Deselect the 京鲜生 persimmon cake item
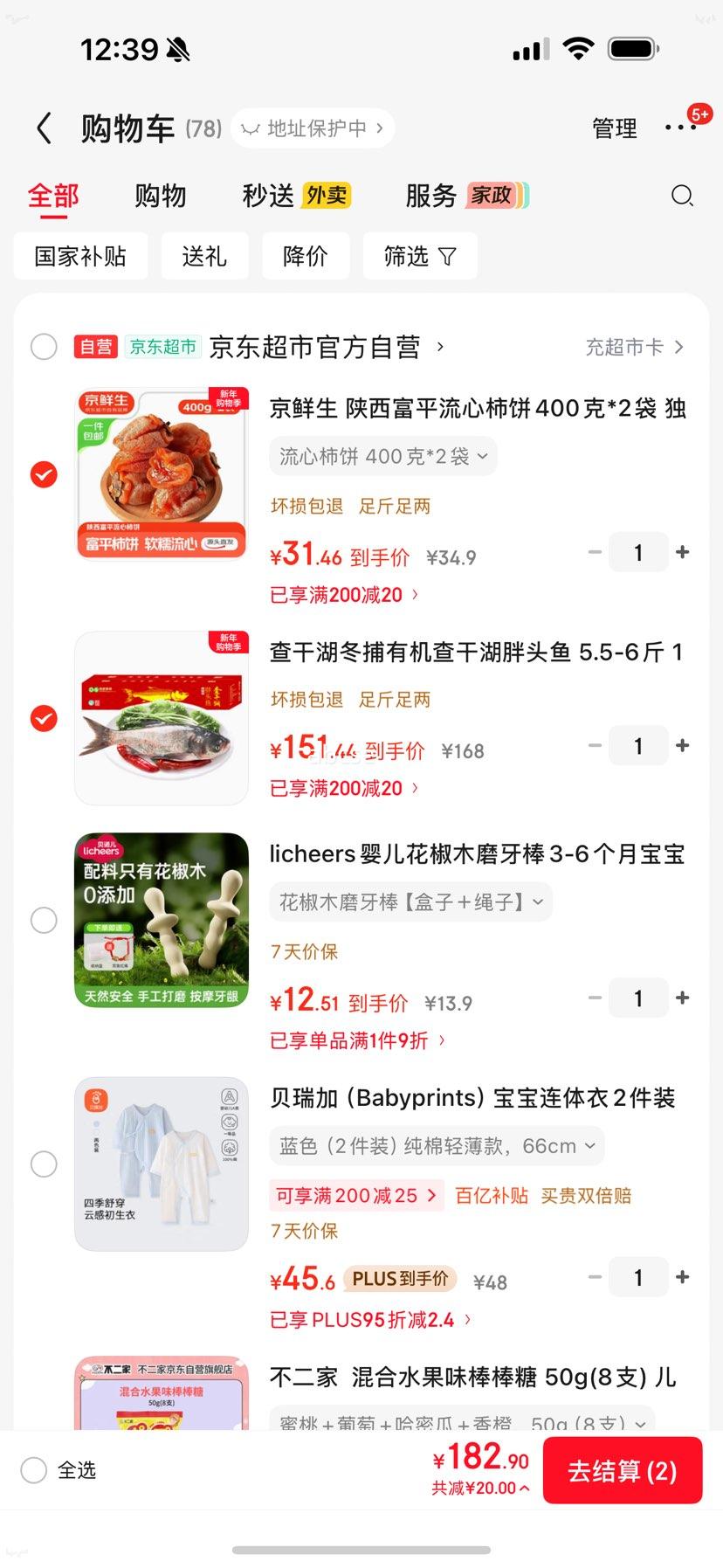This screenshot has width=723, height=1568. click(44, 474)
